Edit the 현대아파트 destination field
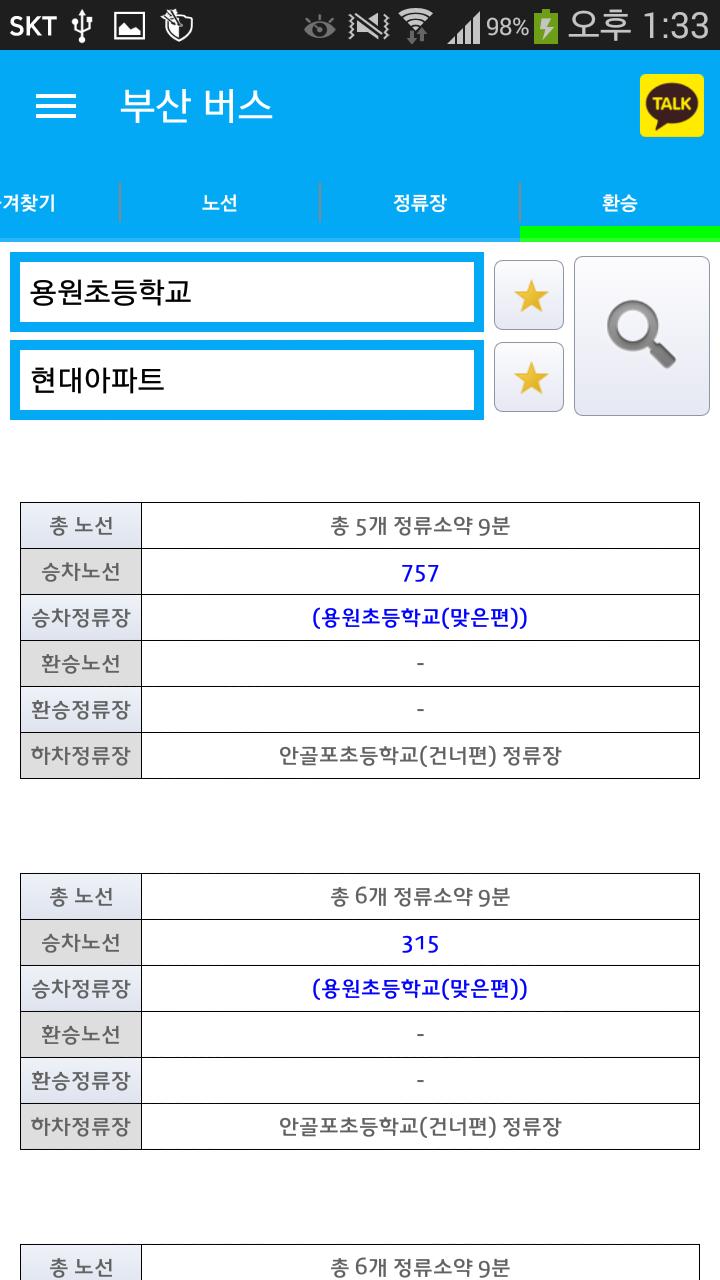Viewport: 720px width, 1280px height. 247,380
